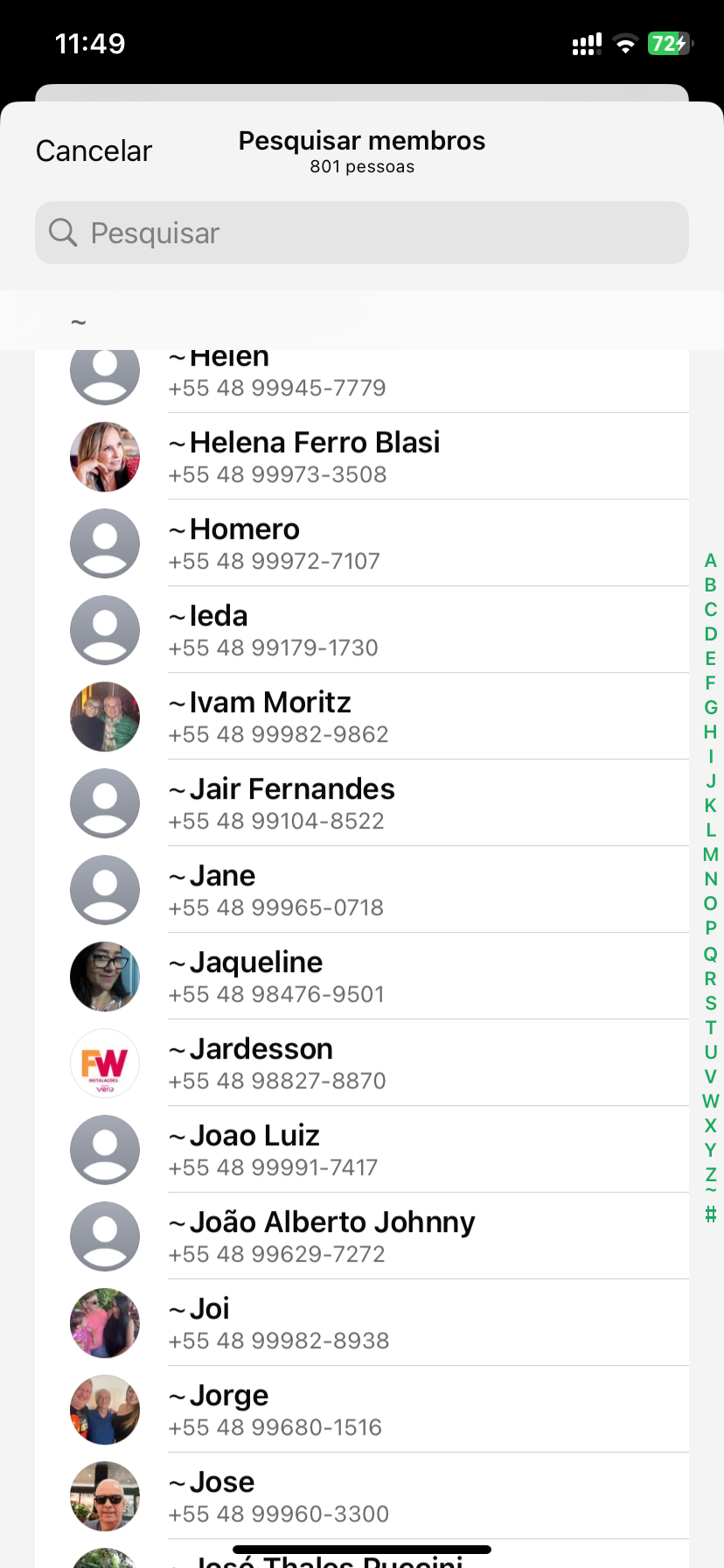Viewport: 724px width, 1568px height.
Task: Open Joao Luiz's row
Action: pos(362,1150)
